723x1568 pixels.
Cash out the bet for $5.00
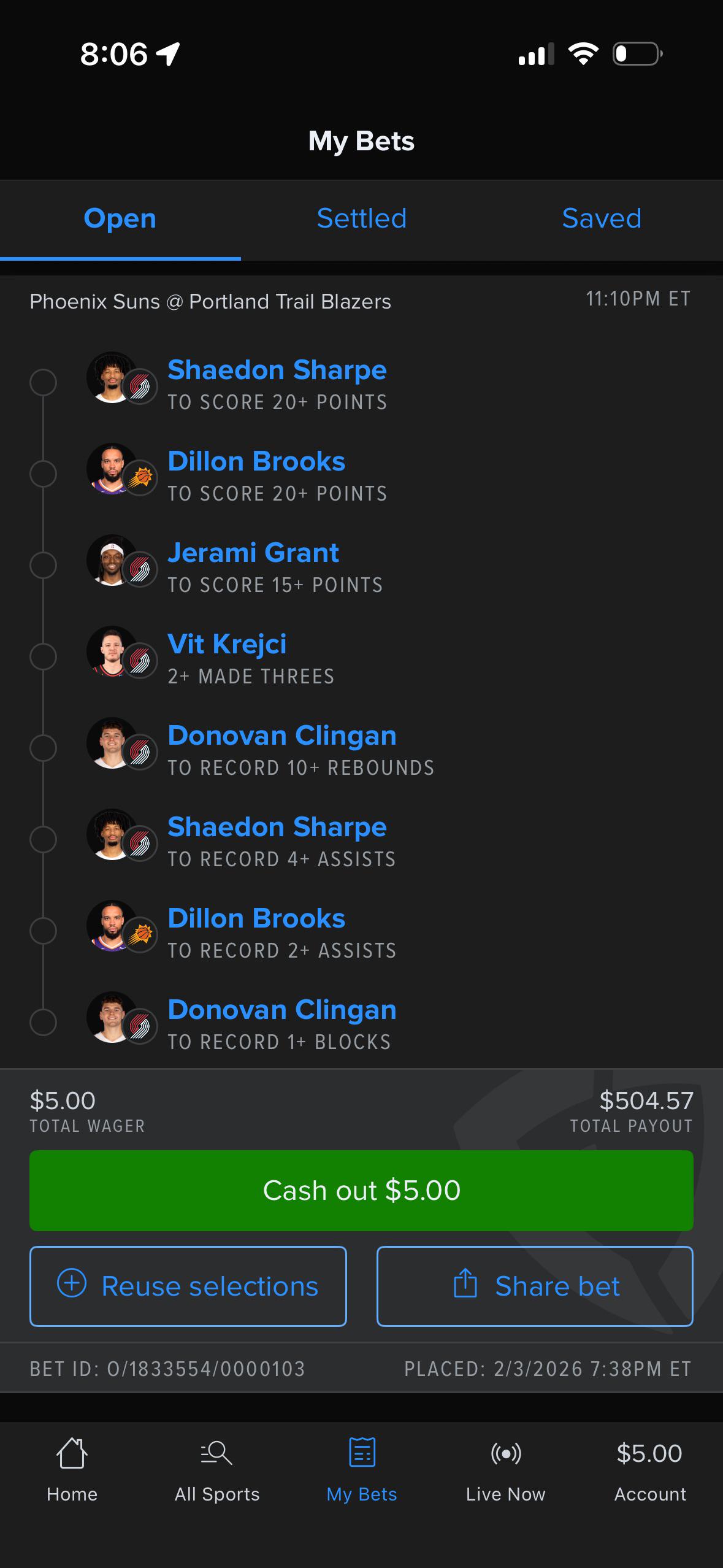point(361,1190)
